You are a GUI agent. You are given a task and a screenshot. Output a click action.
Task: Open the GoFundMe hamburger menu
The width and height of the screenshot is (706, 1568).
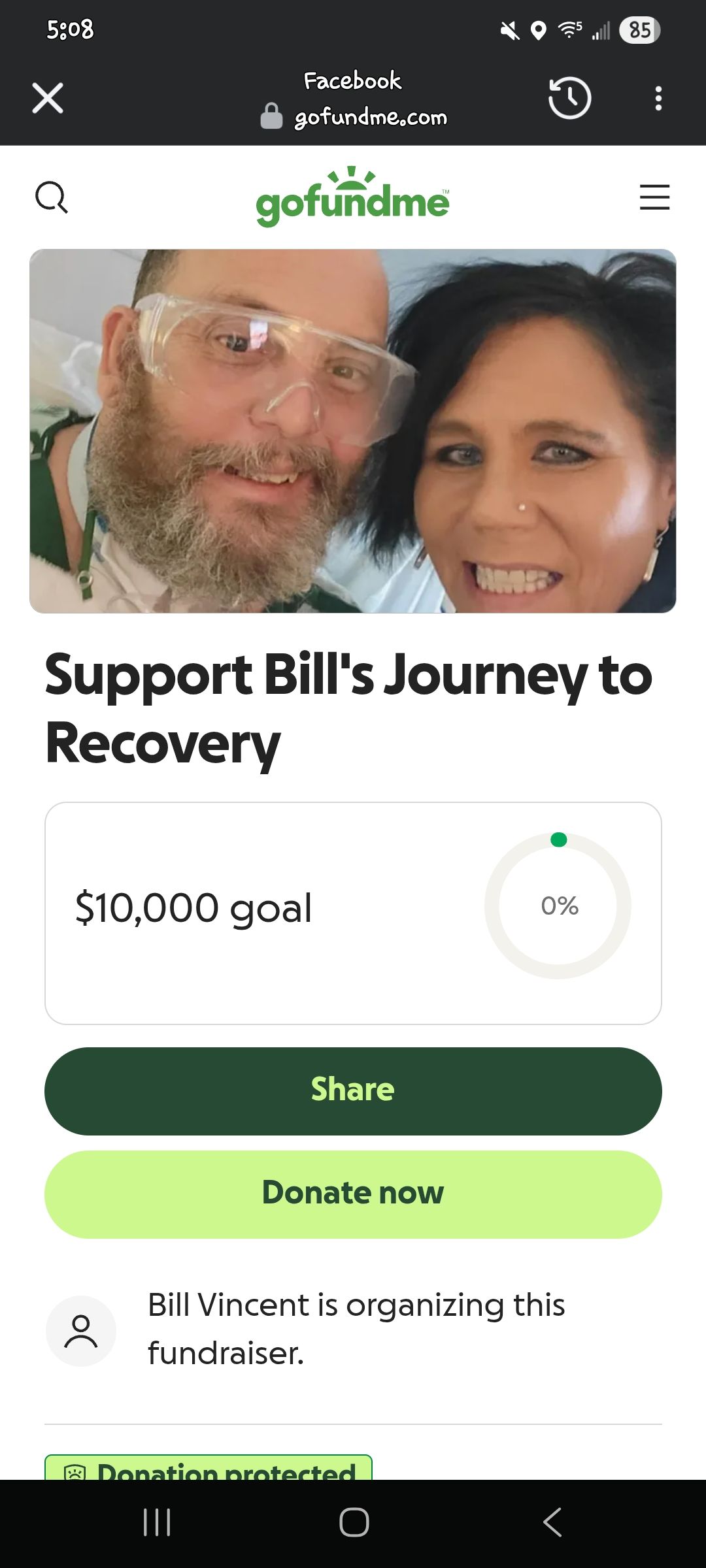[654, 197]
